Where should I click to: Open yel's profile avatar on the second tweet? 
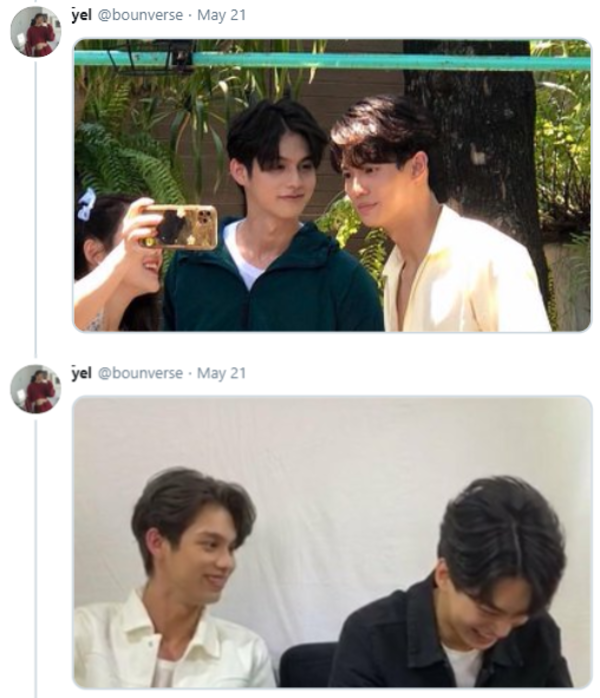point(36,389)
